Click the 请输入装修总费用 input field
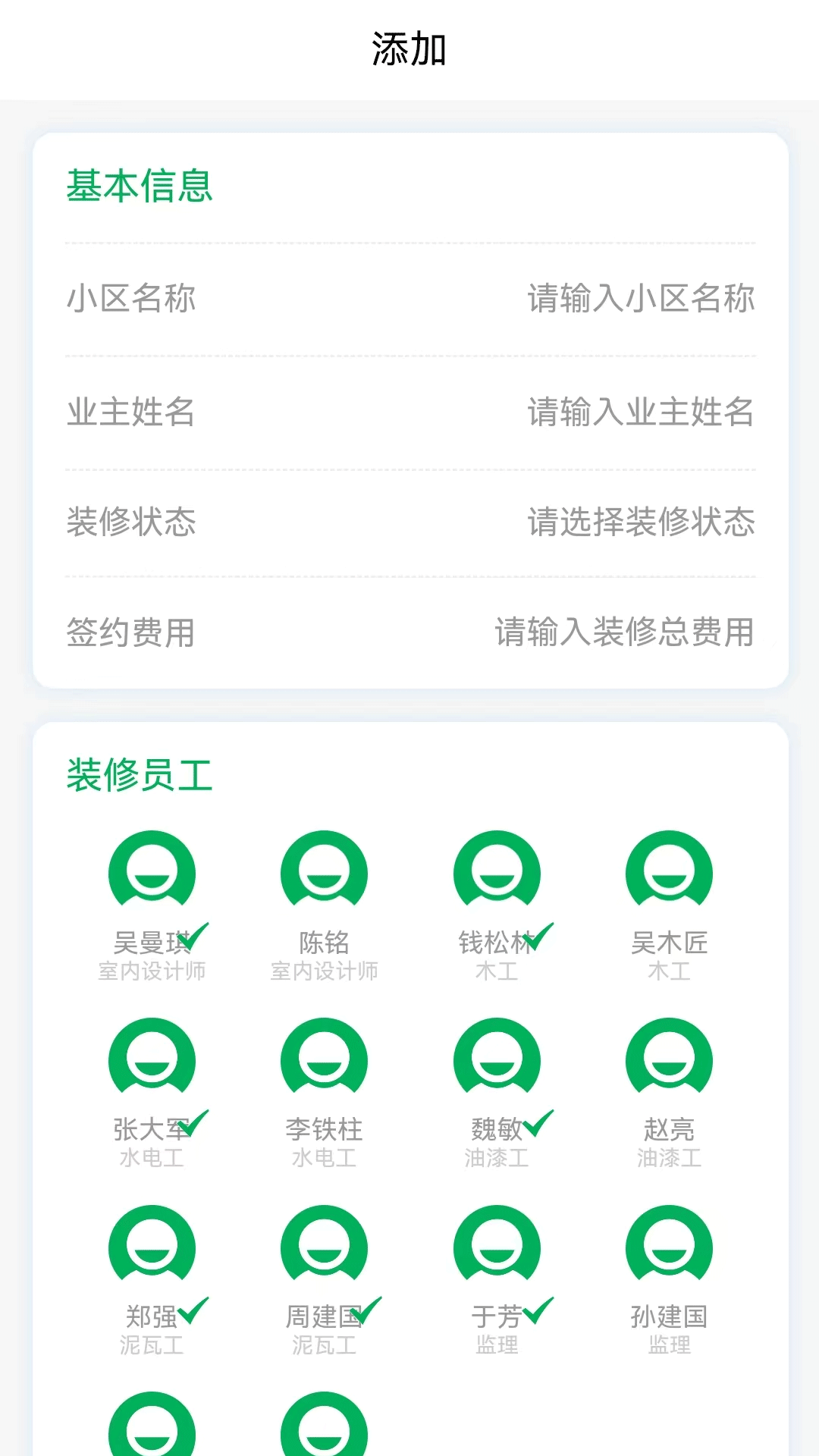 pos(623,632)
